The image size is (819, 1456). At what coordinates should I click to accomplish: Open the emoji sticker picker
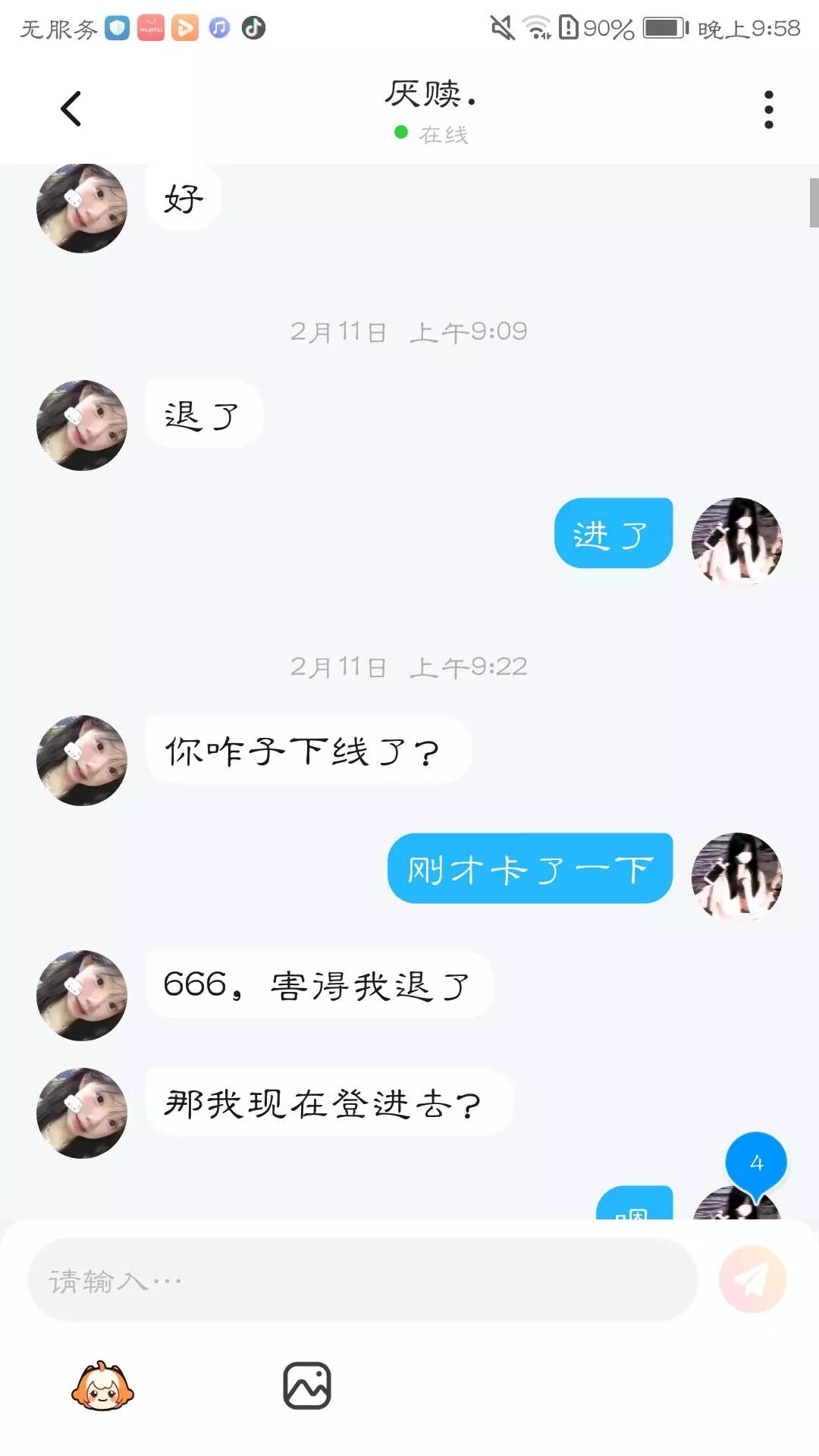pyautogui.click(x=102, y=1386)
